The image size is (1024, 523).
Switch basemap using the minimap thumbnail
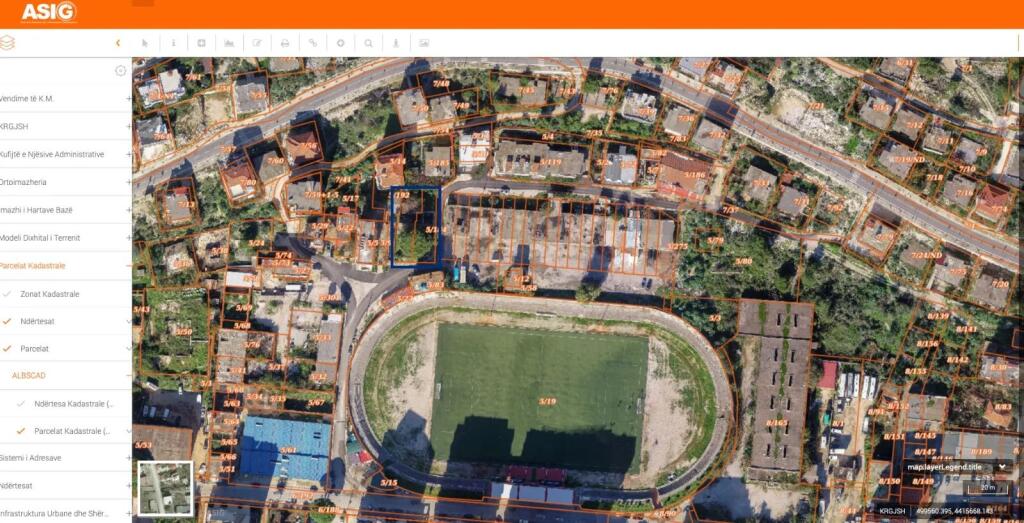164,488
